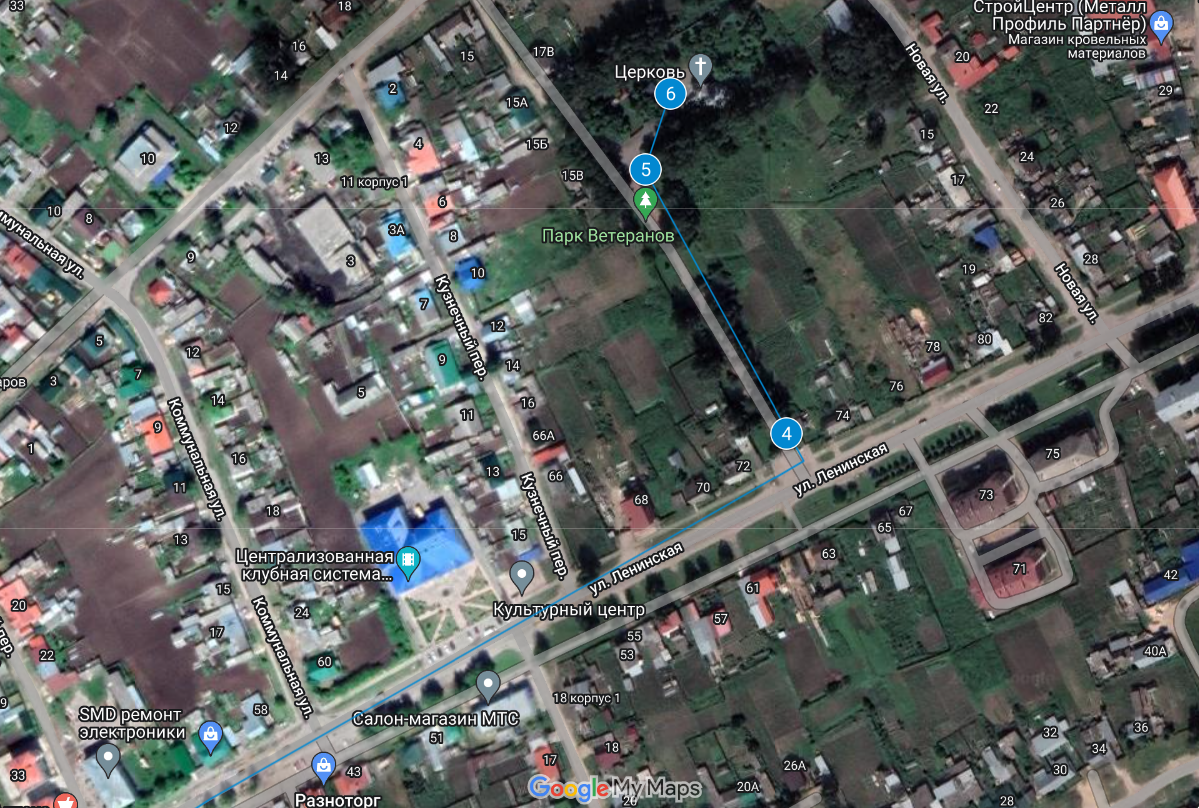Select route waypoint marker 6

tap(670, 94)
